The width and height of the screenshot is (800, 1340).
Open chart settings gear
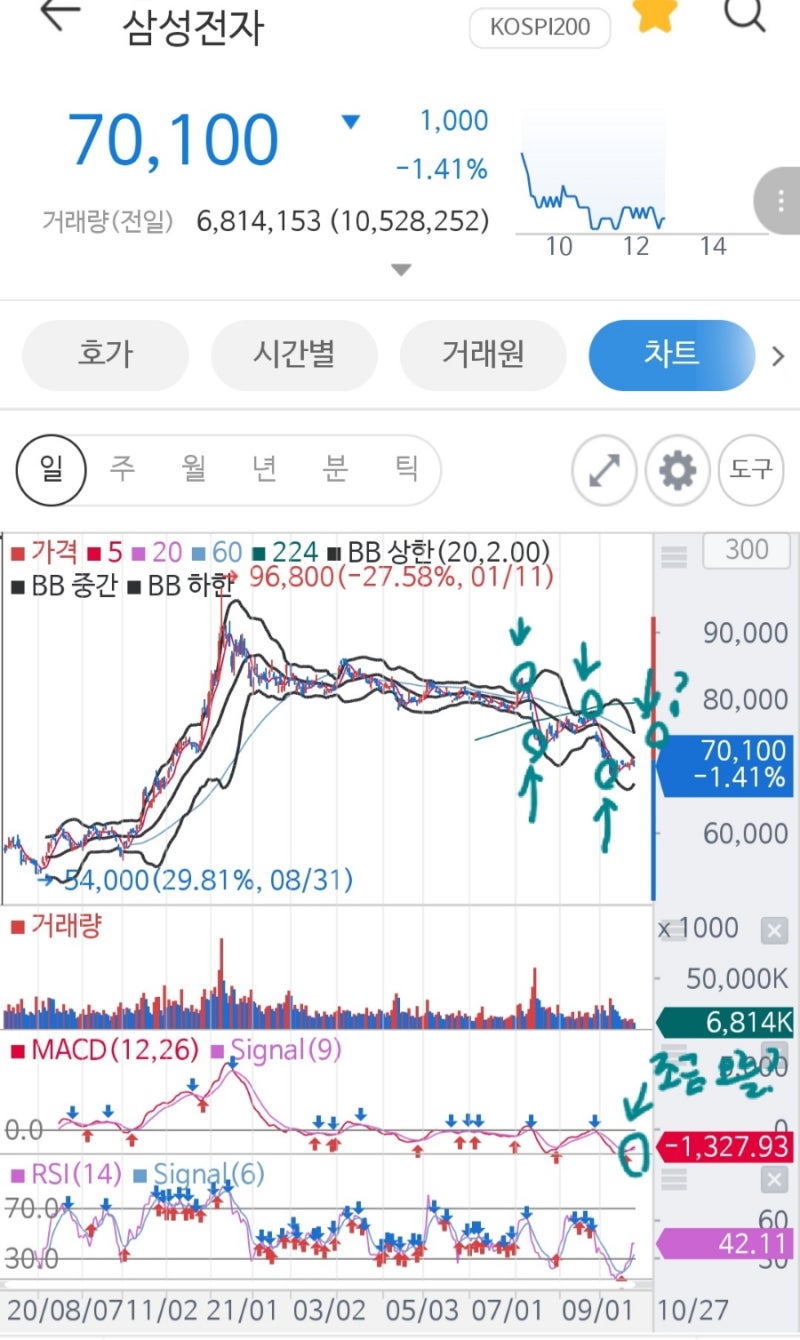point(678,470)
